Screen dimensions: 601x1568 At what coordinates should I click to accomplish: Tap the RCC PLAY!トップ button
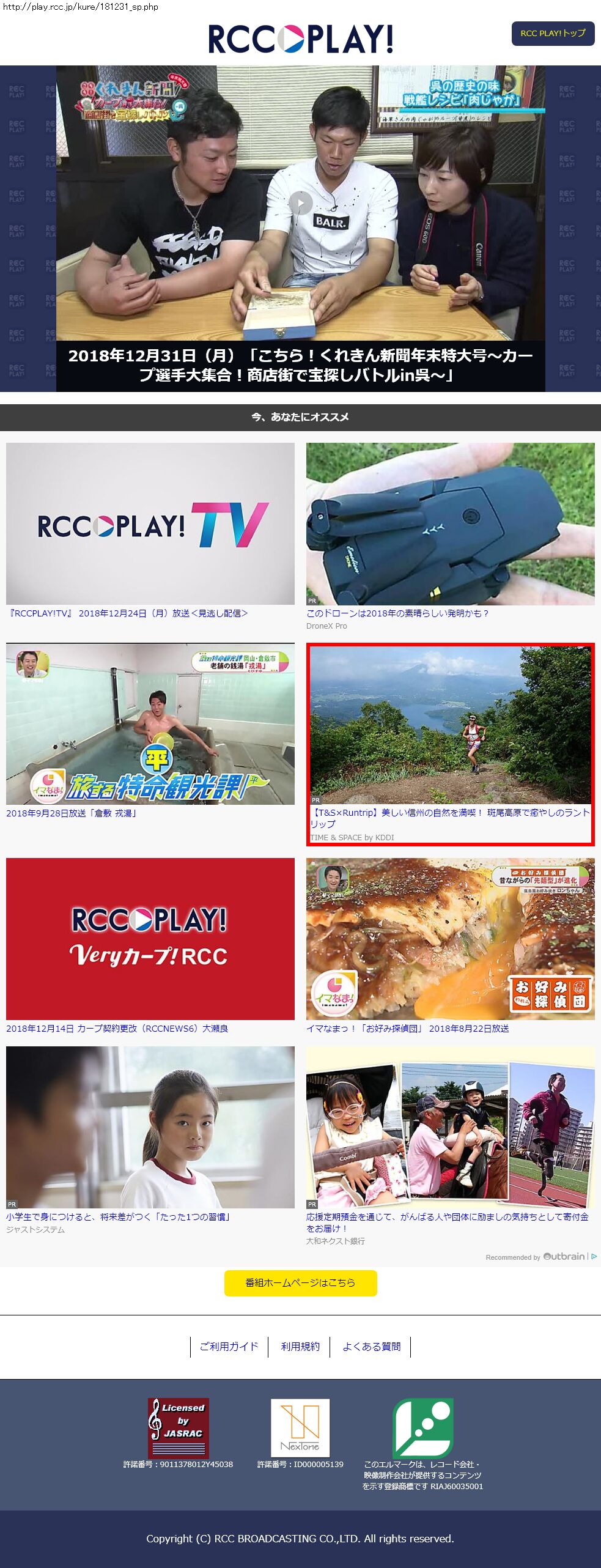pos(553,34)
